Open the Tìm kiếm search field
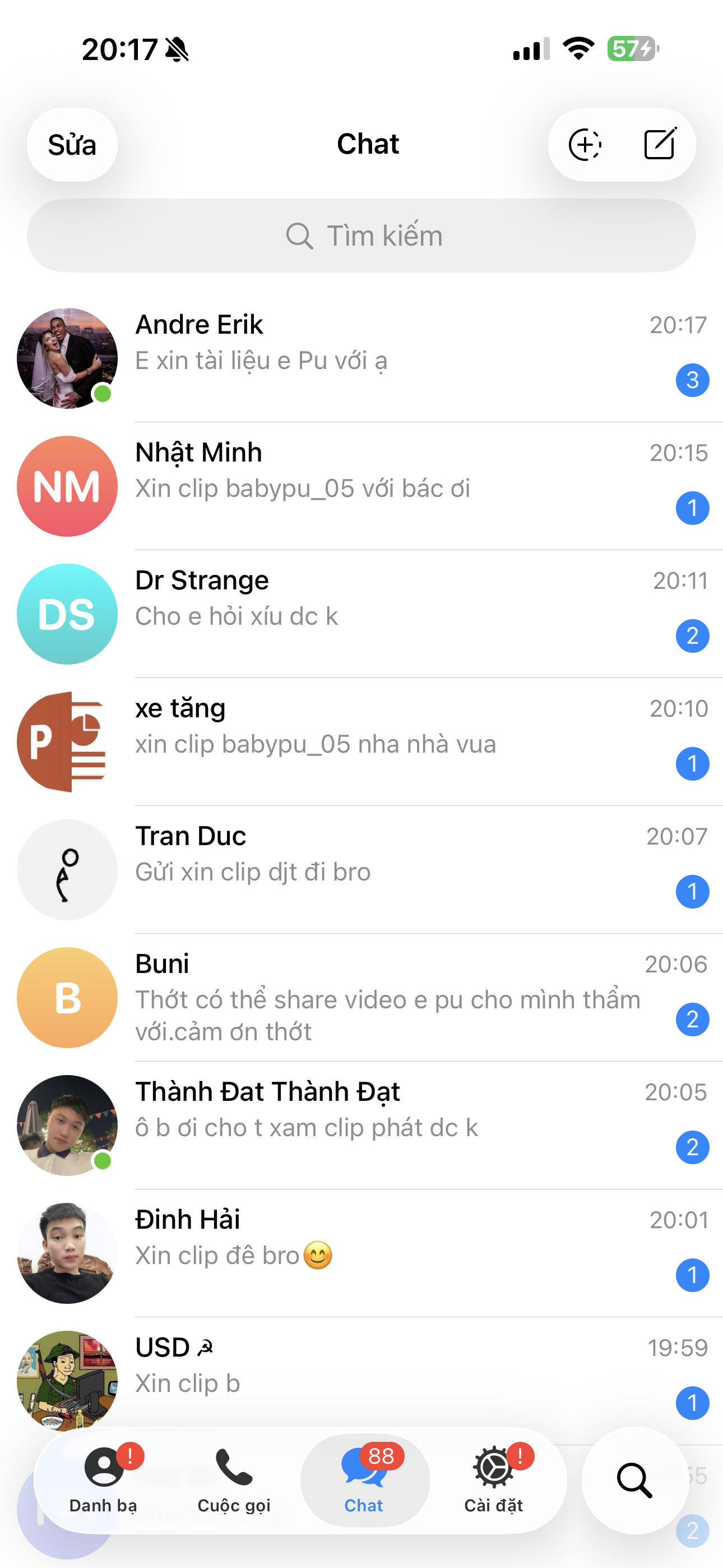723x1568 pixels. tap(361, 236)
